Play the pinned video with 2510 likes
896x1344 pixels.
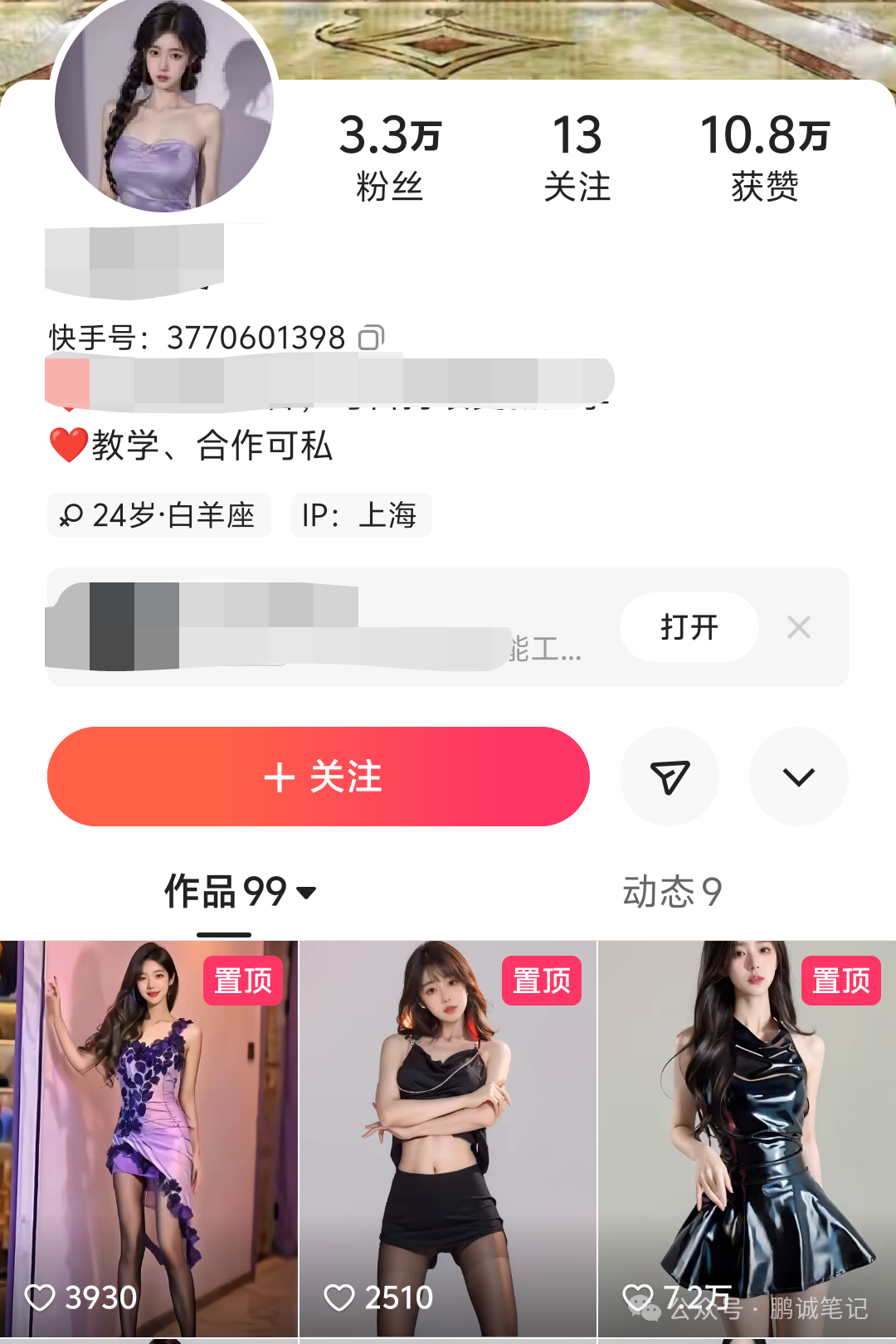(x=448, y=1137)
